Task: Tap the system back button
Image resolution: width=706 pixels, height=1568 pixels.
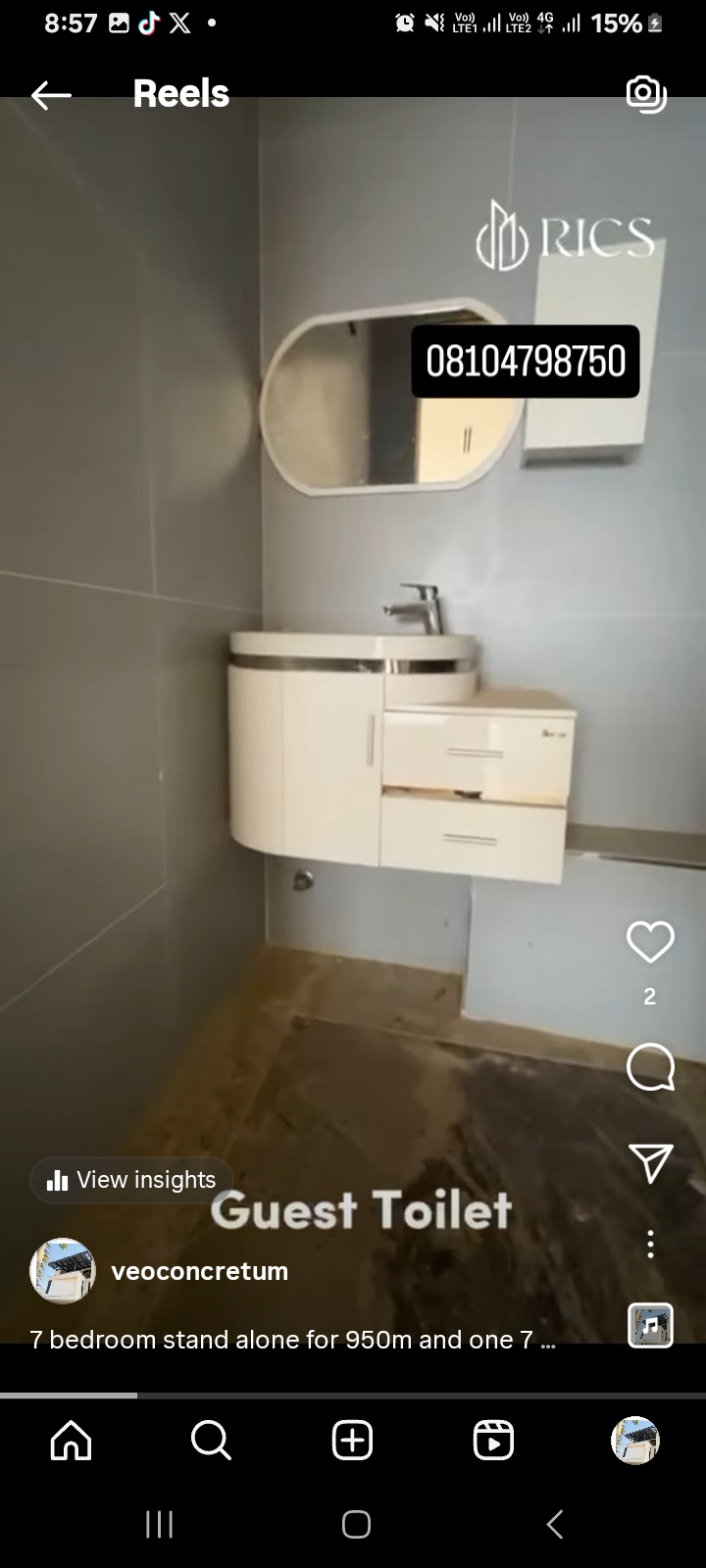Action: (x=554, y=1524)
